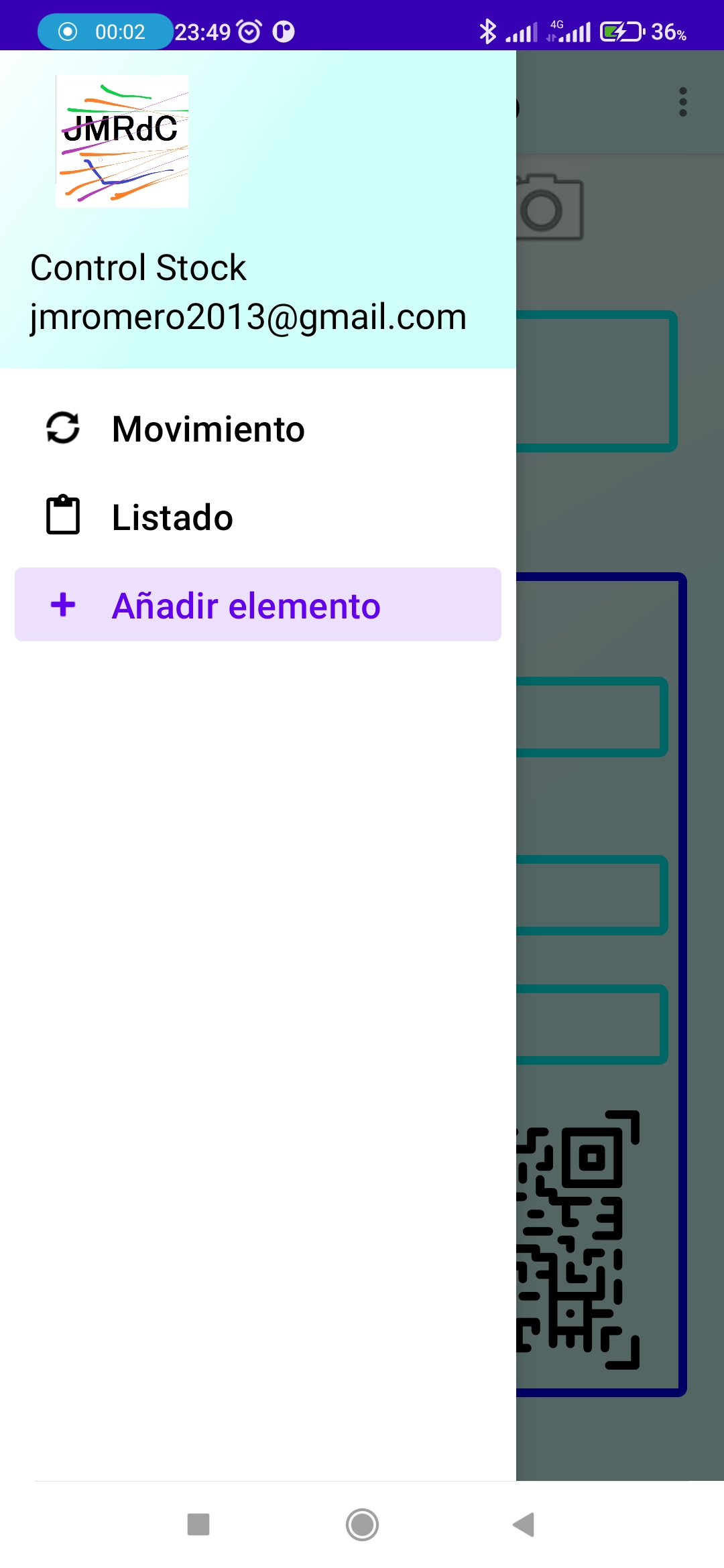Open the Movimiento menu item
This screenshot has height=1568, width=724.
[258, 429]
